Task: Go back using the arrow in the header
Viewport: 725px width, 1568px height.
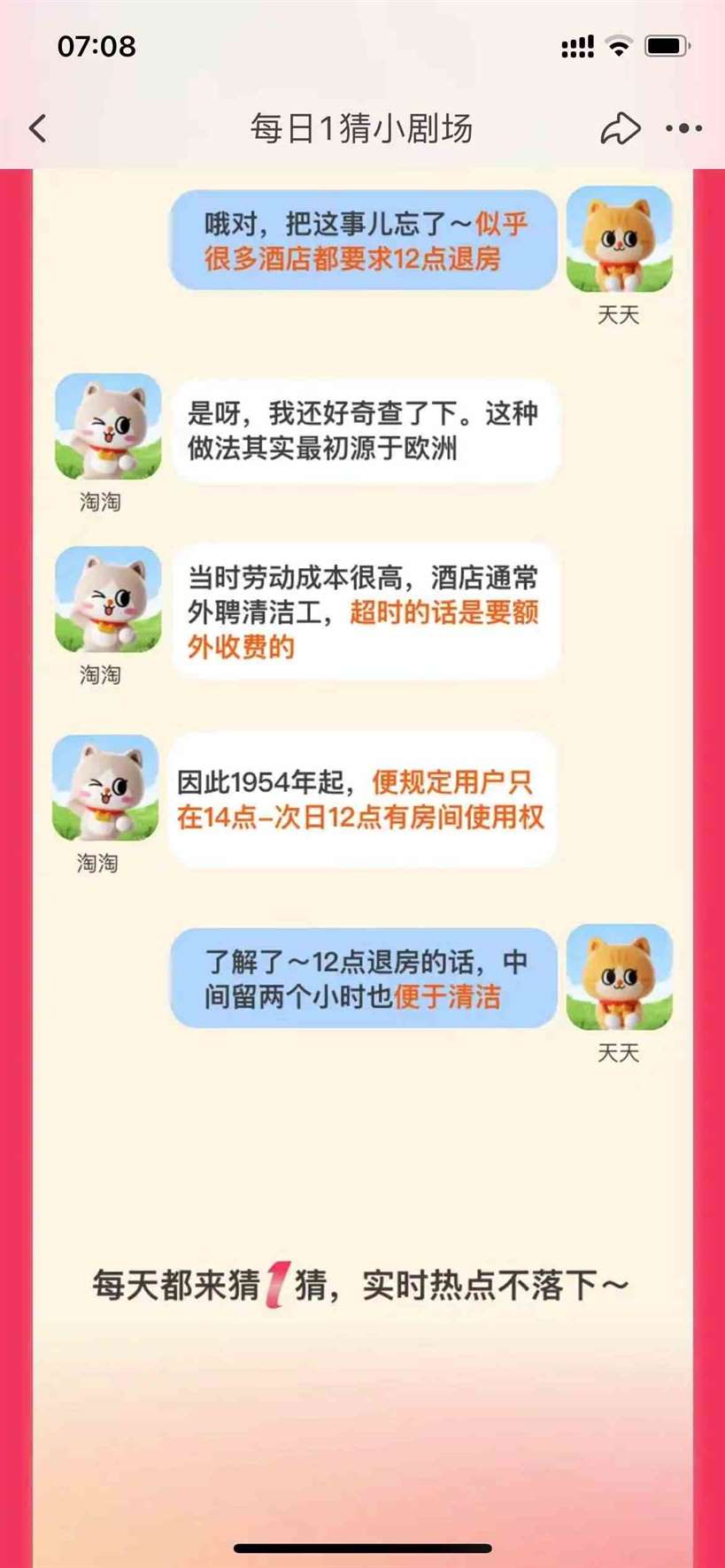Action: 38,129
